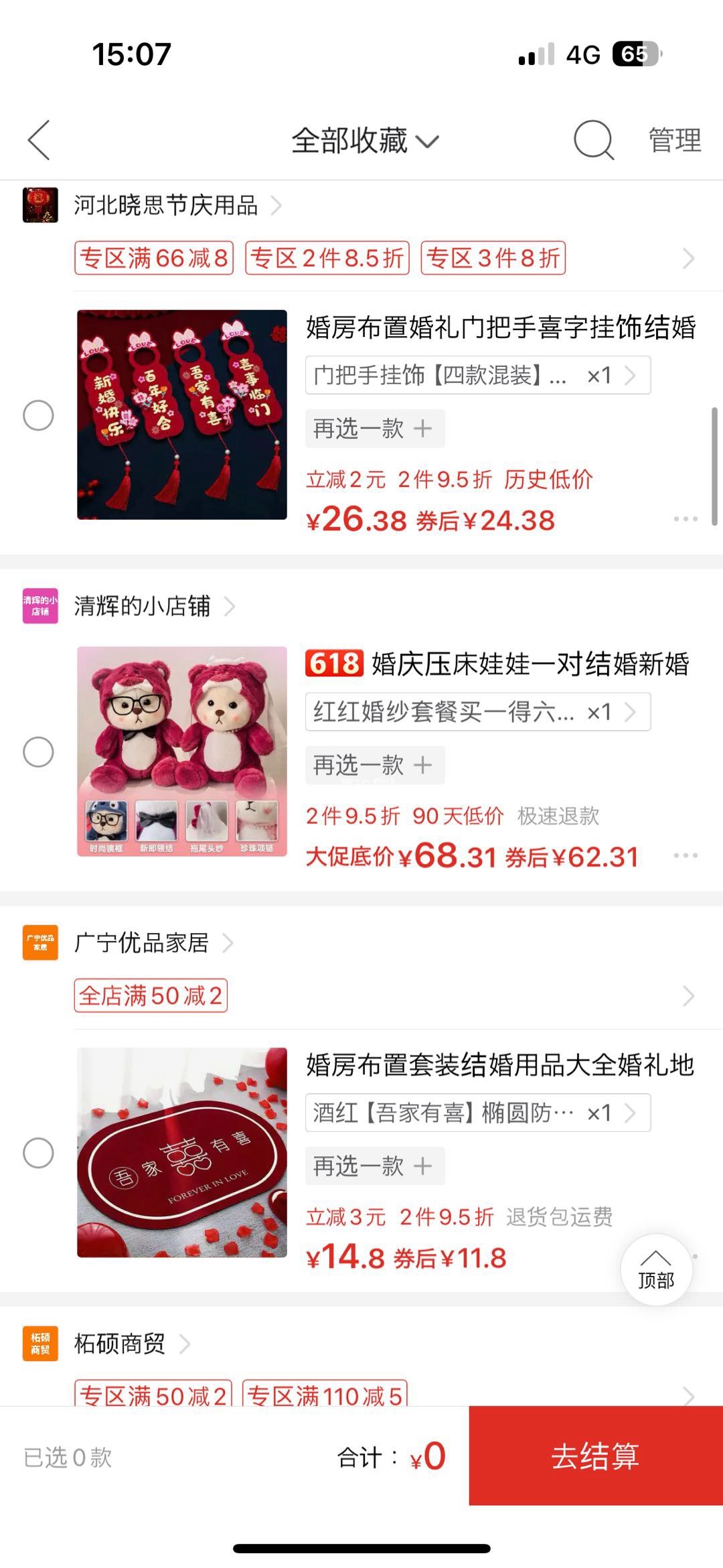This screenshot has height=1568, width=723.
Task: View the 专区满66减8 promotion details
Action: tap(154, 258)
